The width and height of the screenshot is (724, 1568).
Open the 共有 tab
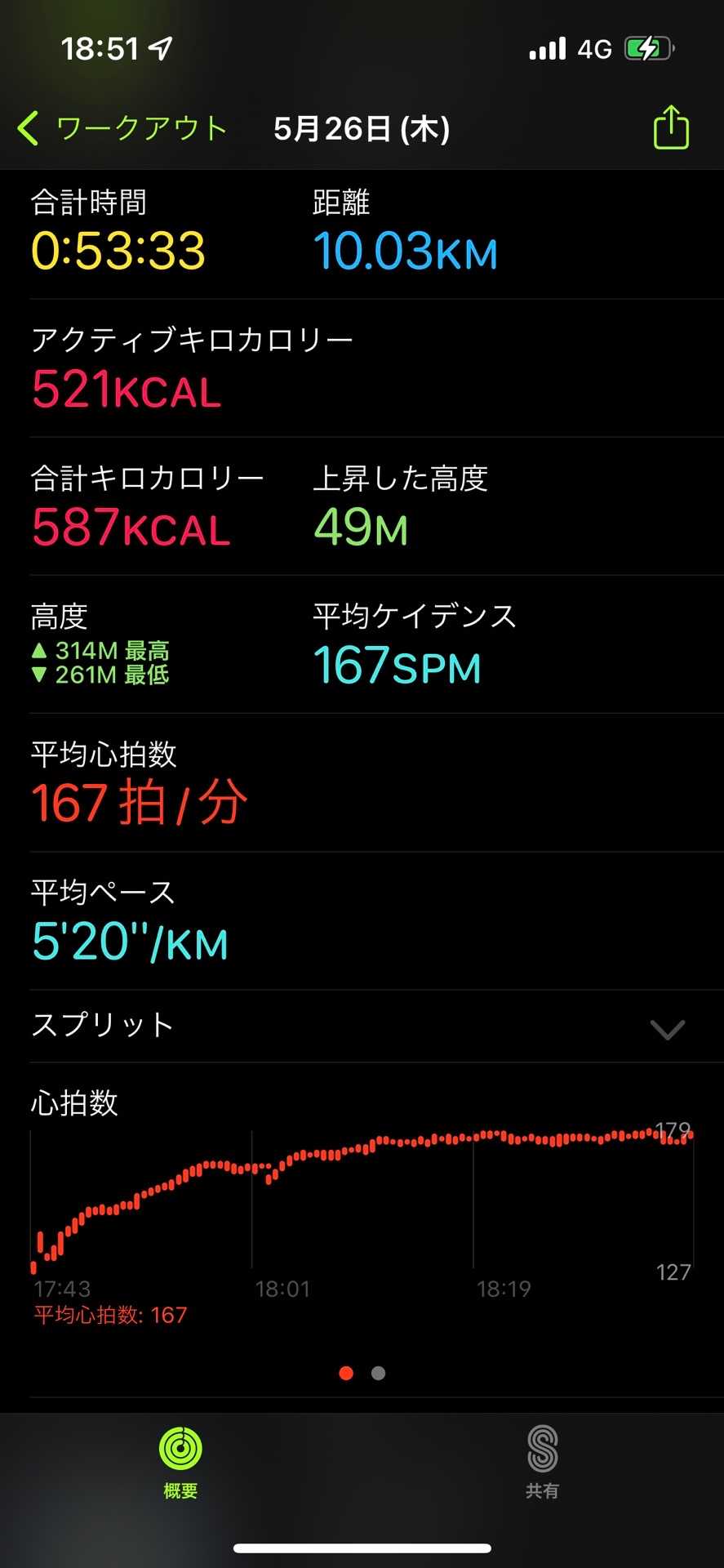point(542,1463)
